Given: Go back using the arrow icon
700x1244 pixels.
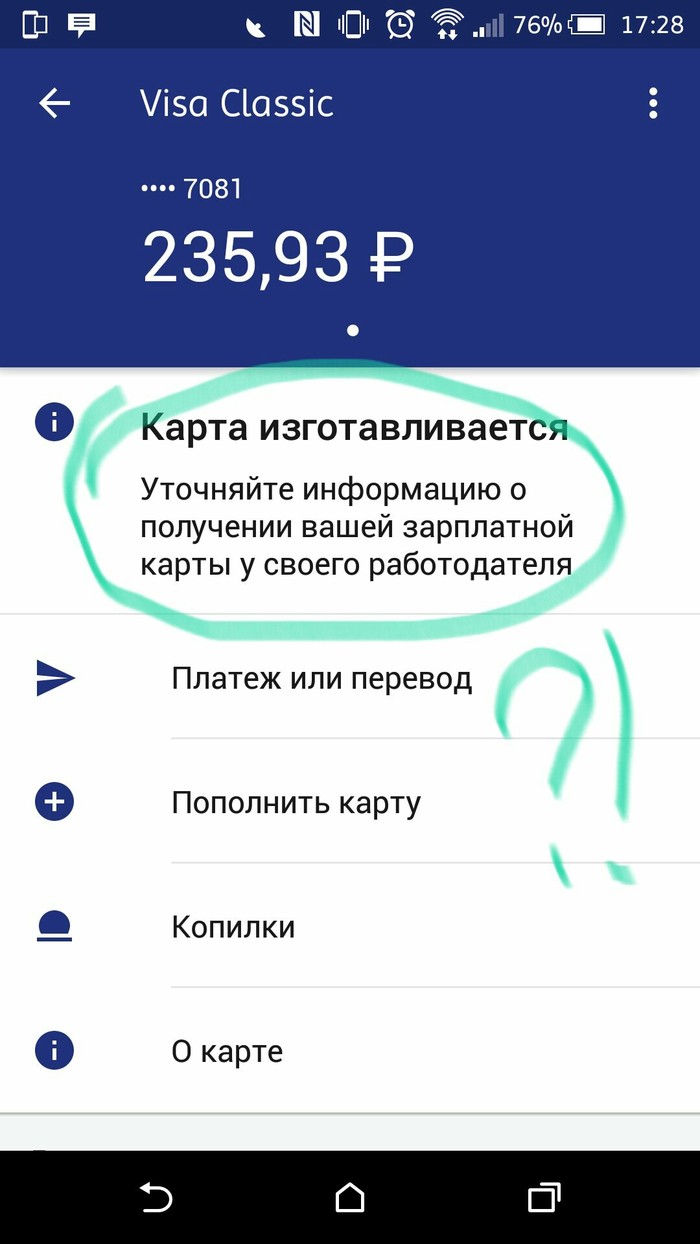Looking at the screenshot, I should pos(55,104).
